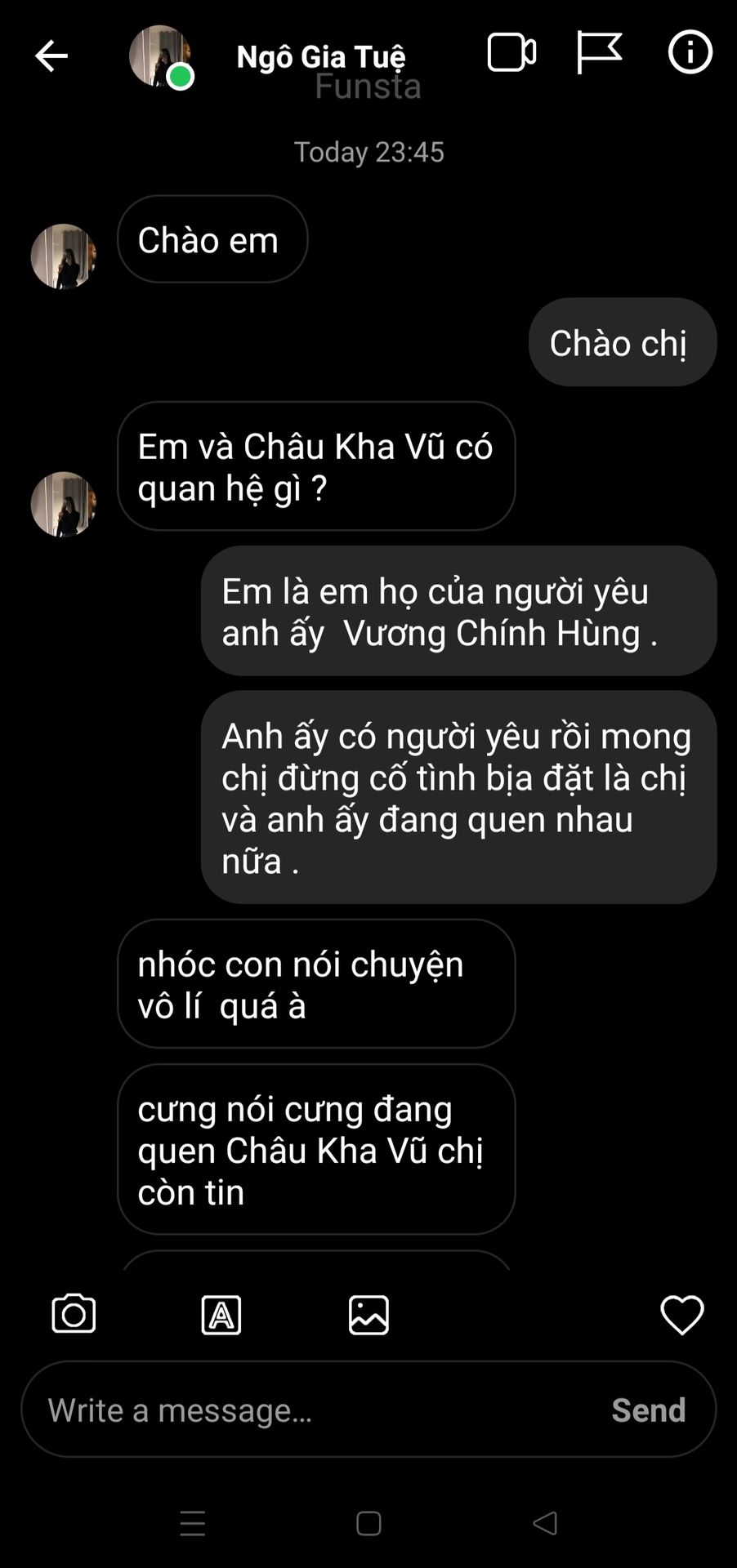
Task: Tap the text style icon
Action: 221,1315
